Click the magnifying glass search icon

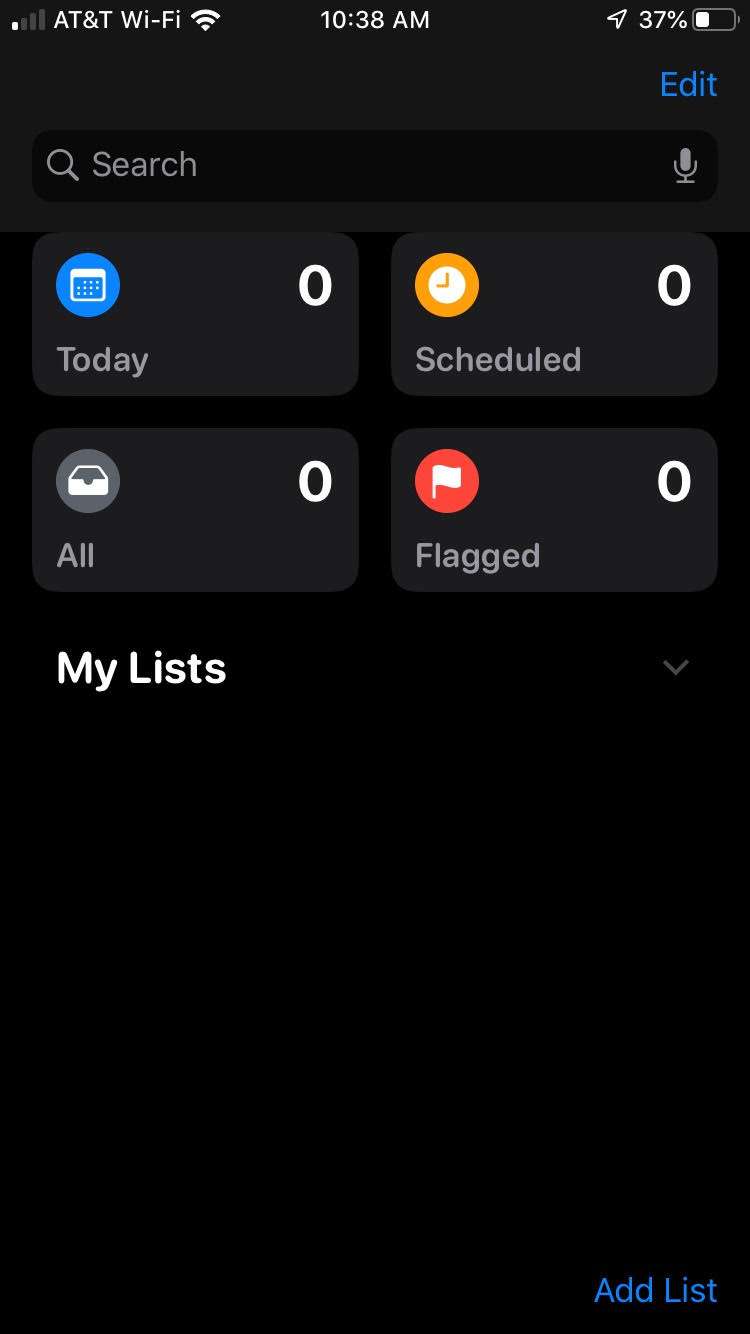coord(62,165)
